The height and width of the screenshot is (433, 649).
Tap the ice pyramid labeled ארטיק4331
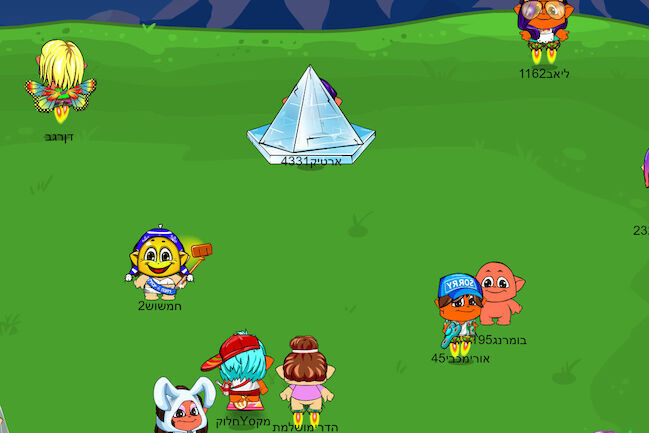[x=311, y=113]
